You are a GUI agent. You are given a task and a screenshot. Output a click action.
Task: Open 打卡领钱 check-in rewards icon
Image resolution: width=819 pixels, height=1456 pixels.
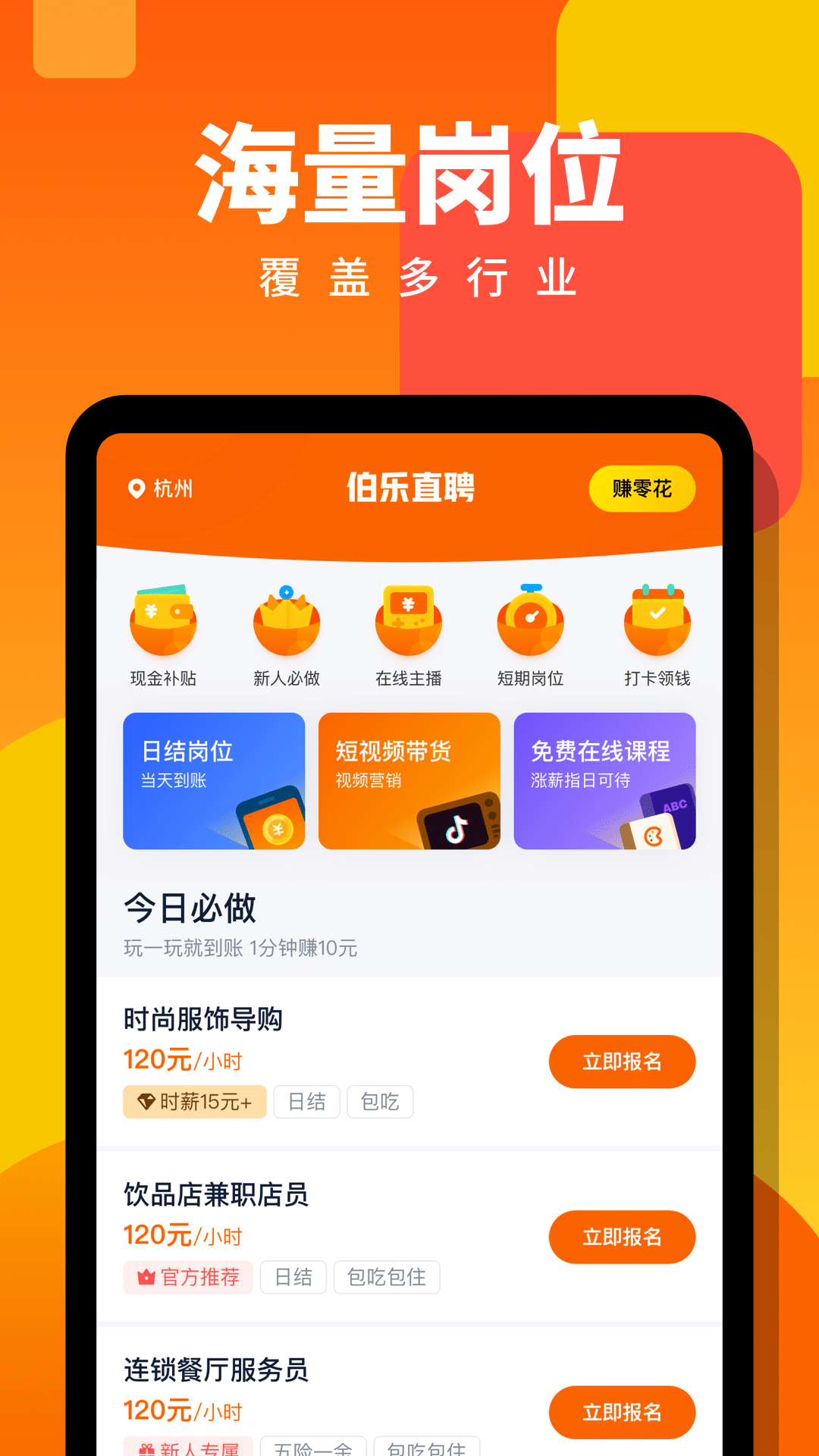click(657, 622)
